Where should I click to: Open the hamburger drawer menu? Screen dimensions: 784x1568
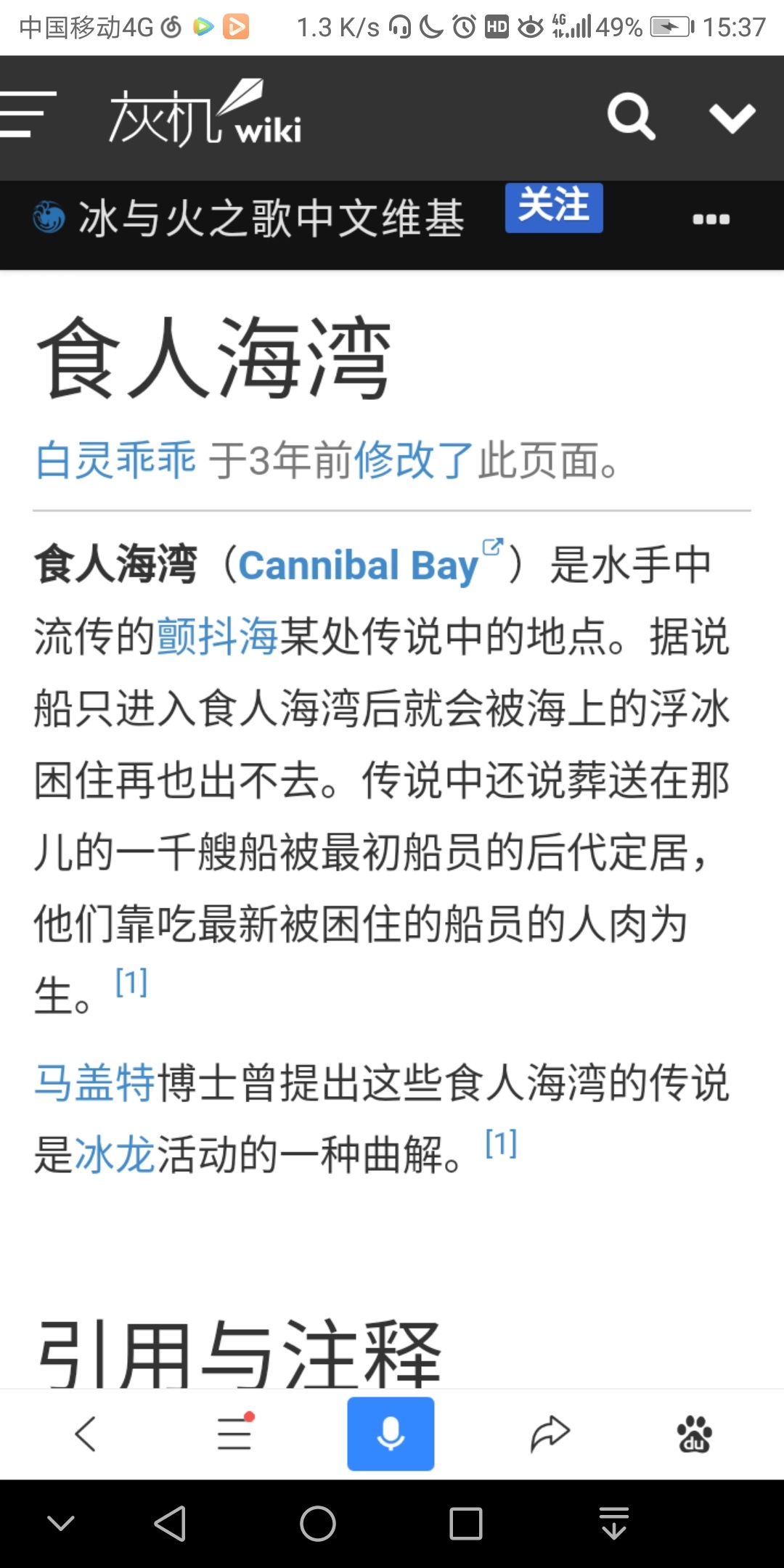point(28,115)
